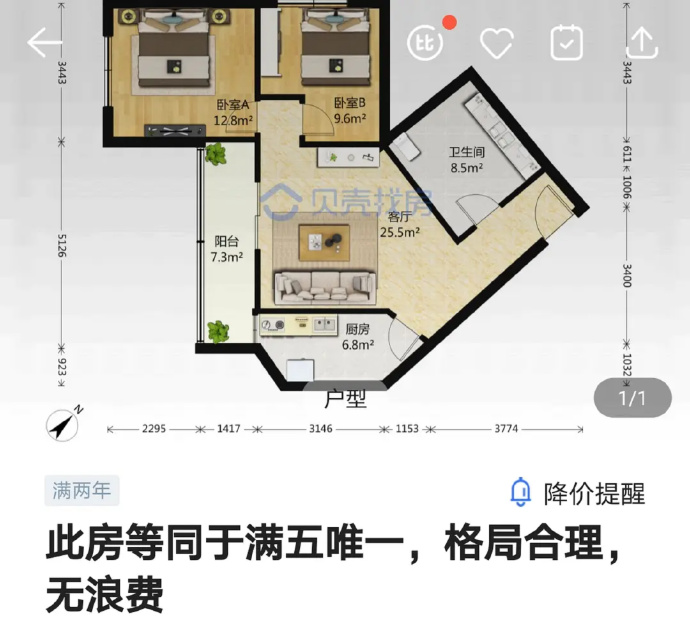
Task: Set a price drop alert (降价提醒)
Action: pyautogui.click(x=577, y=493)
